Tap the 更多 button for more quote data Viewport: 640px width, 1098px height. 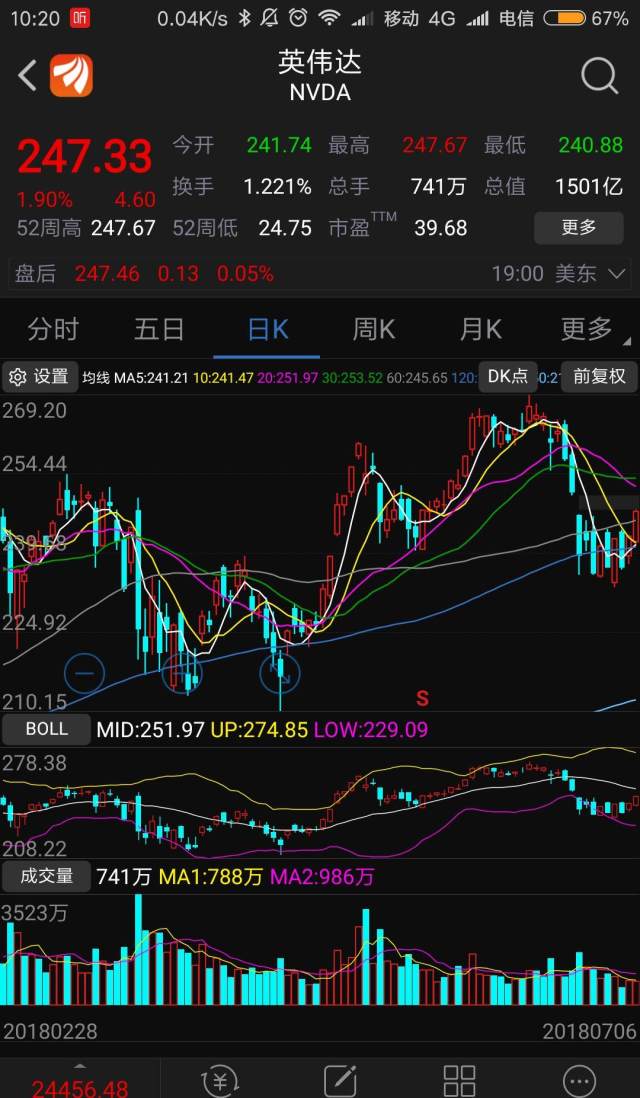click(578, 228)
